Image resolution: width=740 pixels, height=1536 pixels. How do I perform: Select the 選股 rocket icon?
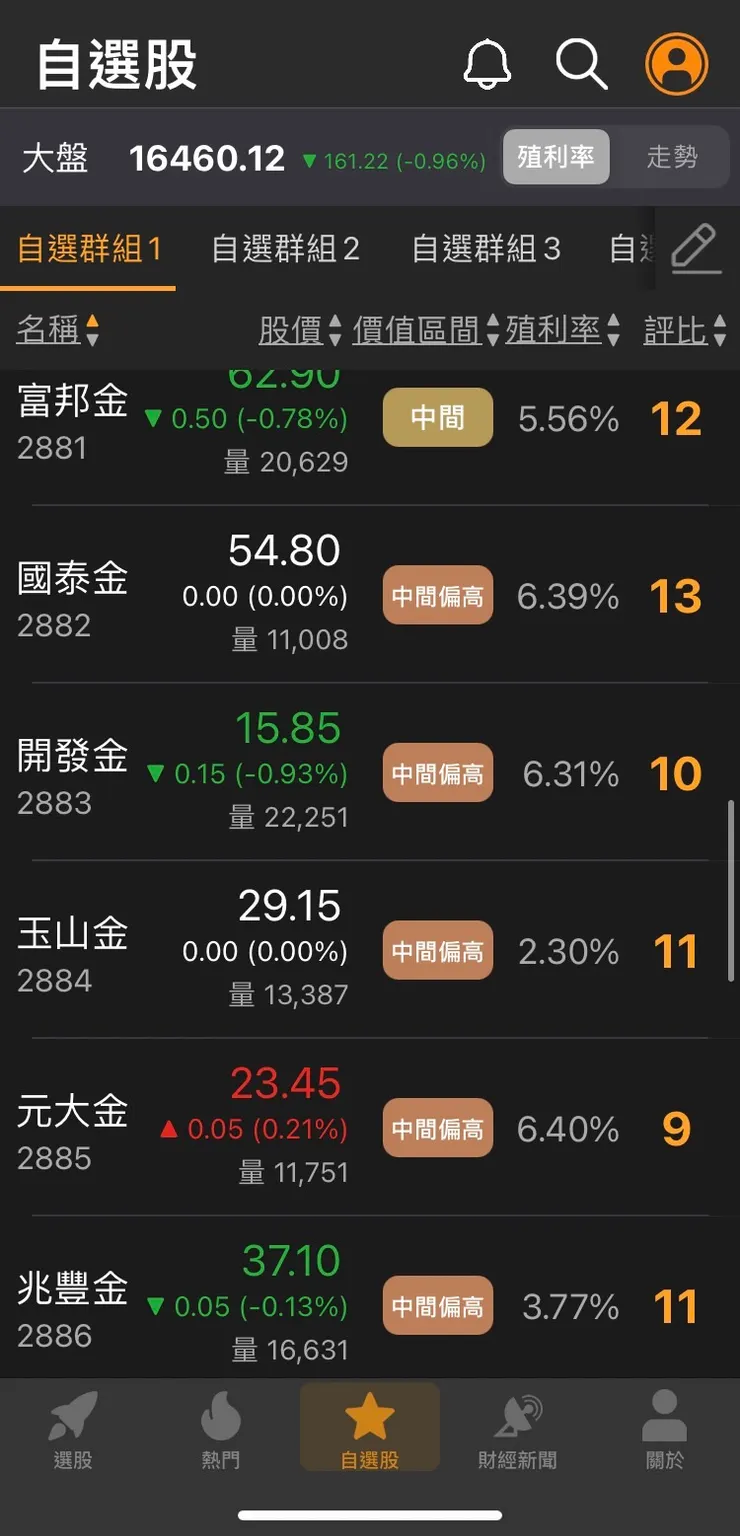[x=72, y=1425]
